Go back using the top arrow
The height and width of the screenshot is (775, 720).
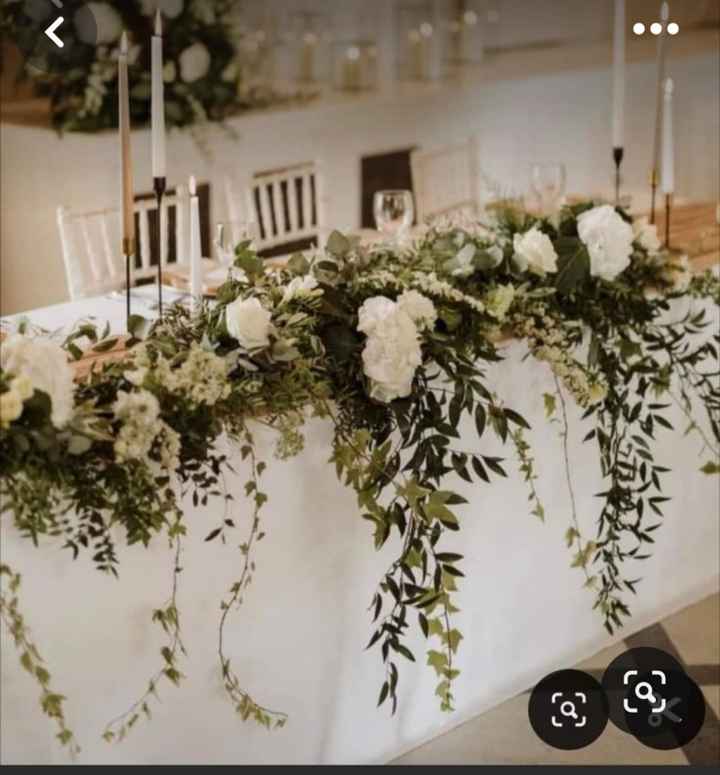point(54,32)
